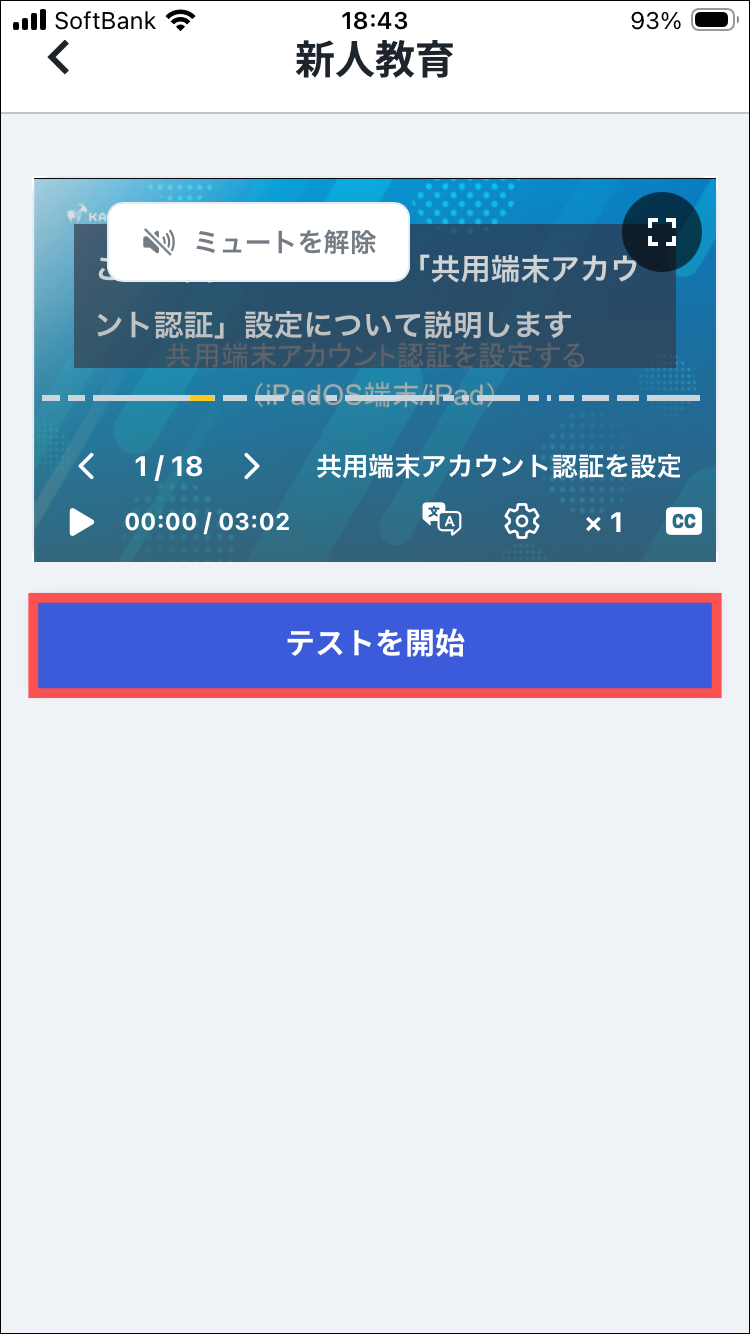Tap ミュートを解除 to unmute the video

pos(258,241)
